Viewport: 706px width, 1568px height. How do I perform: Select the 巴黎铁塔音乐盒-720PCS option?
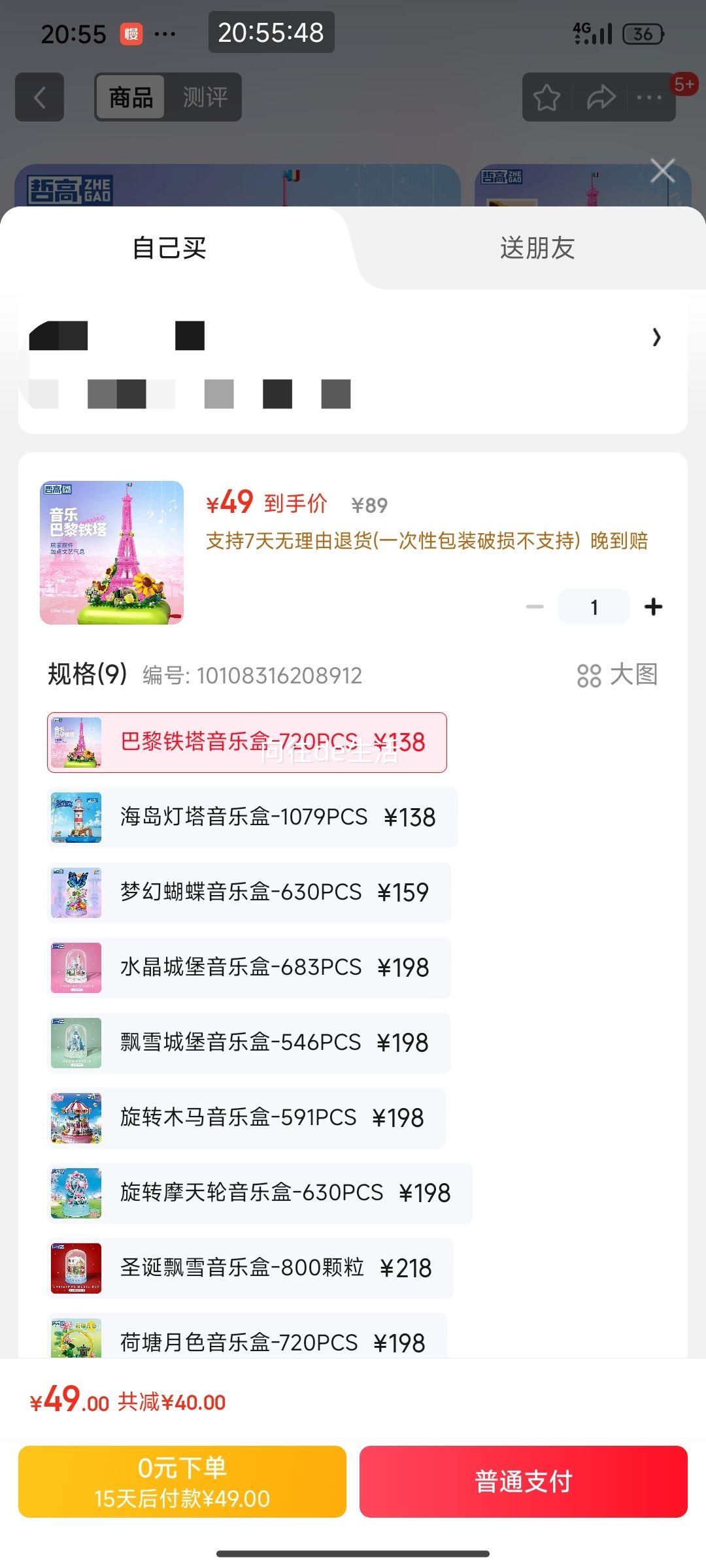(247, 742)
